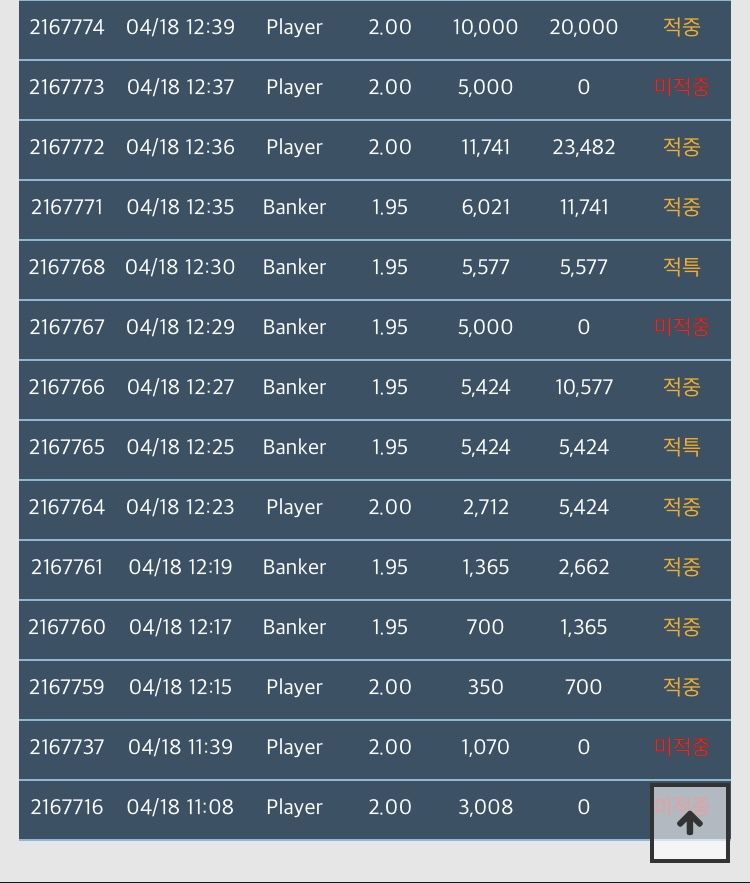Tap the scroll-to-top arrow button
750x883 pixels.
tap(690, 823)
